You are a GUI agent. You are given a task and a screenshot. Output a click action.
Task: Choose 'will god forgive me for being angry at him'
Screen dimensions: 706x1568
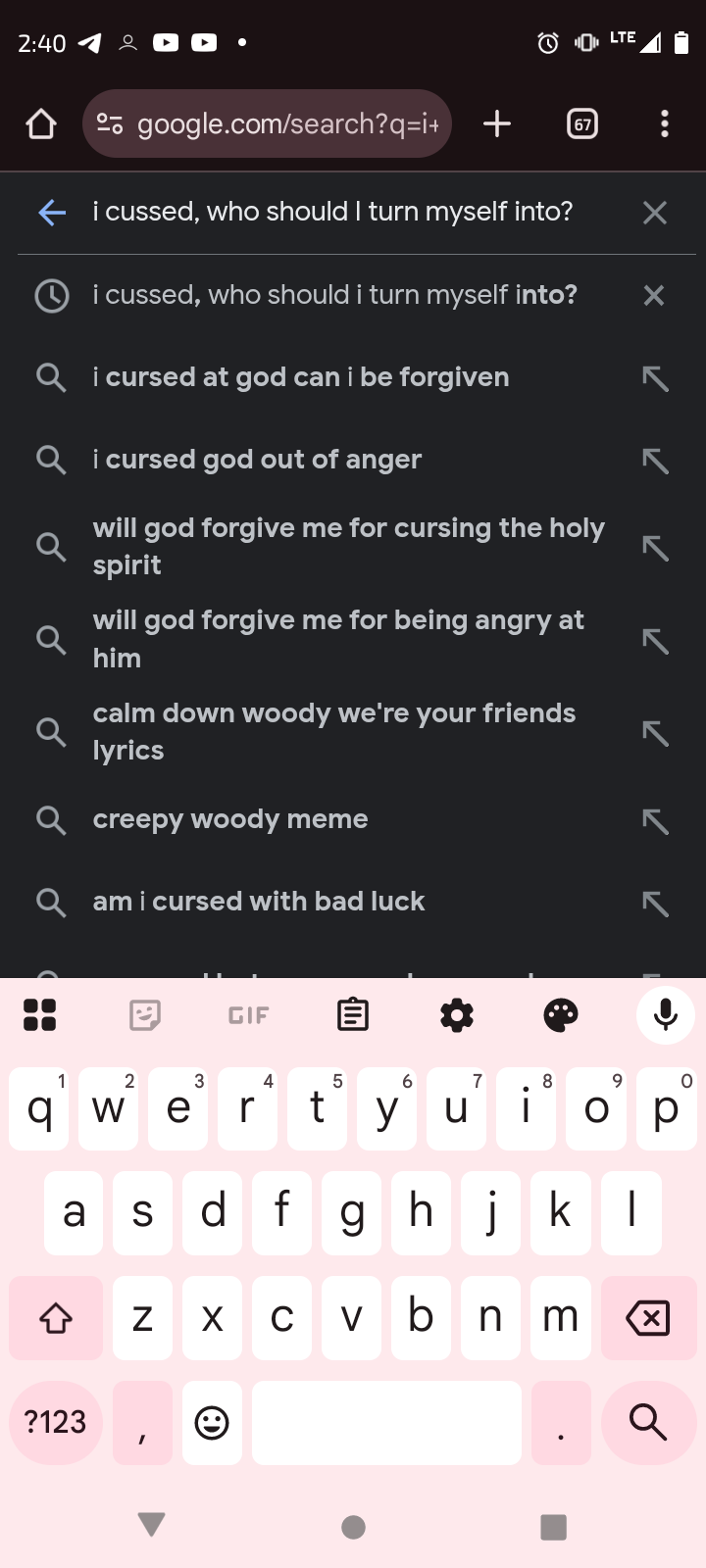click(x=338, y=639)
